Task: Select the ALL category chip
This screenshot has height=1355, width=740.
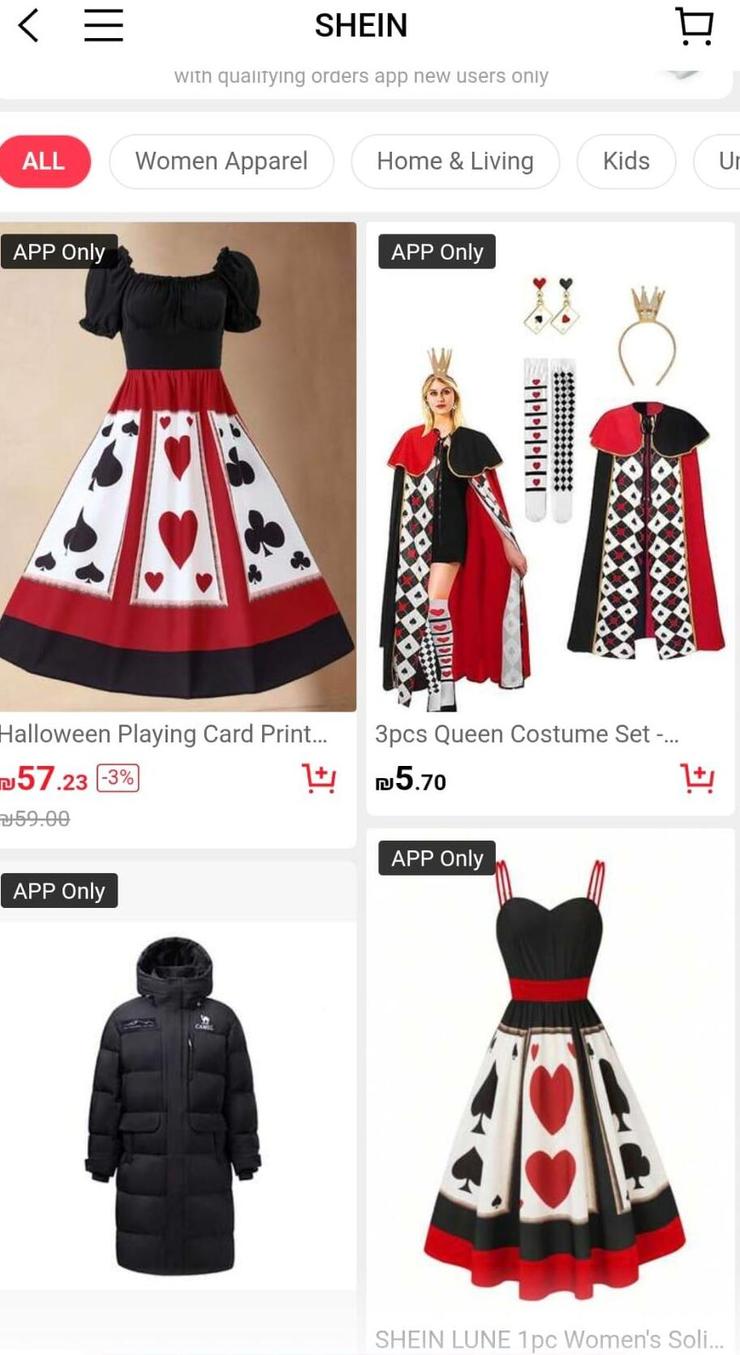Action: [x=44, y=162]
